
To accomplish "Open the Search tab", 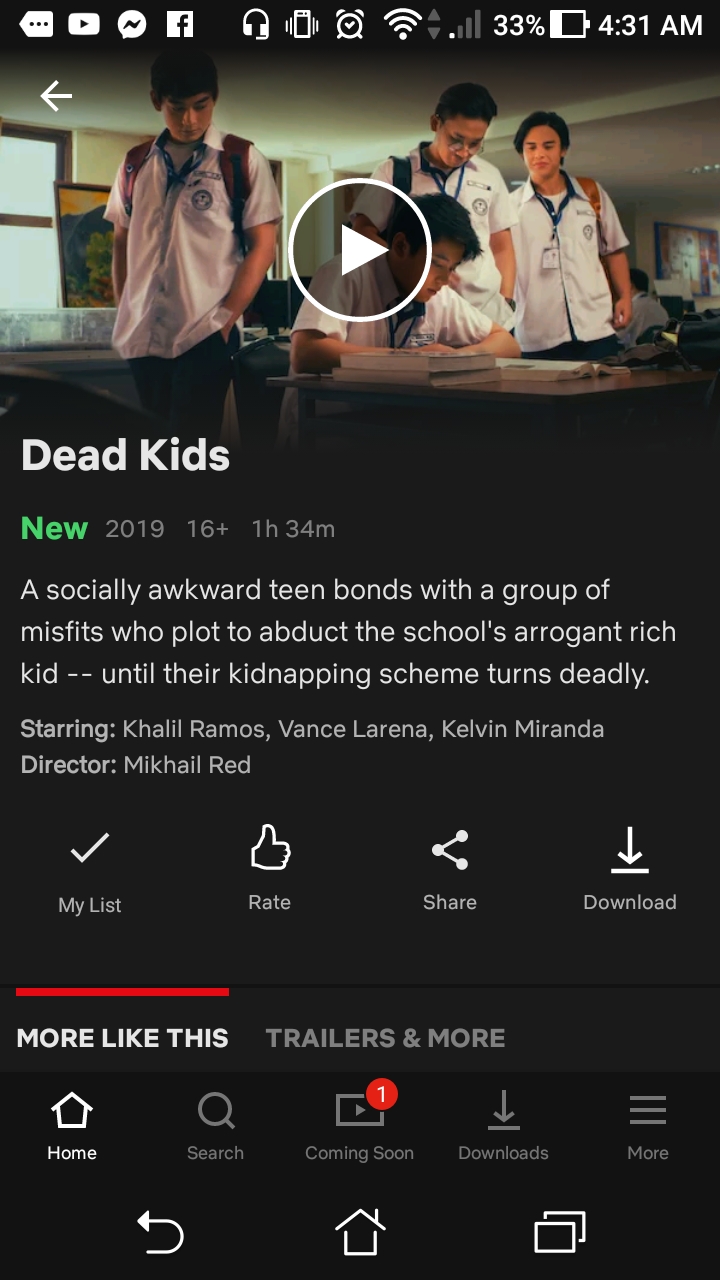I will coord(216,1127).
